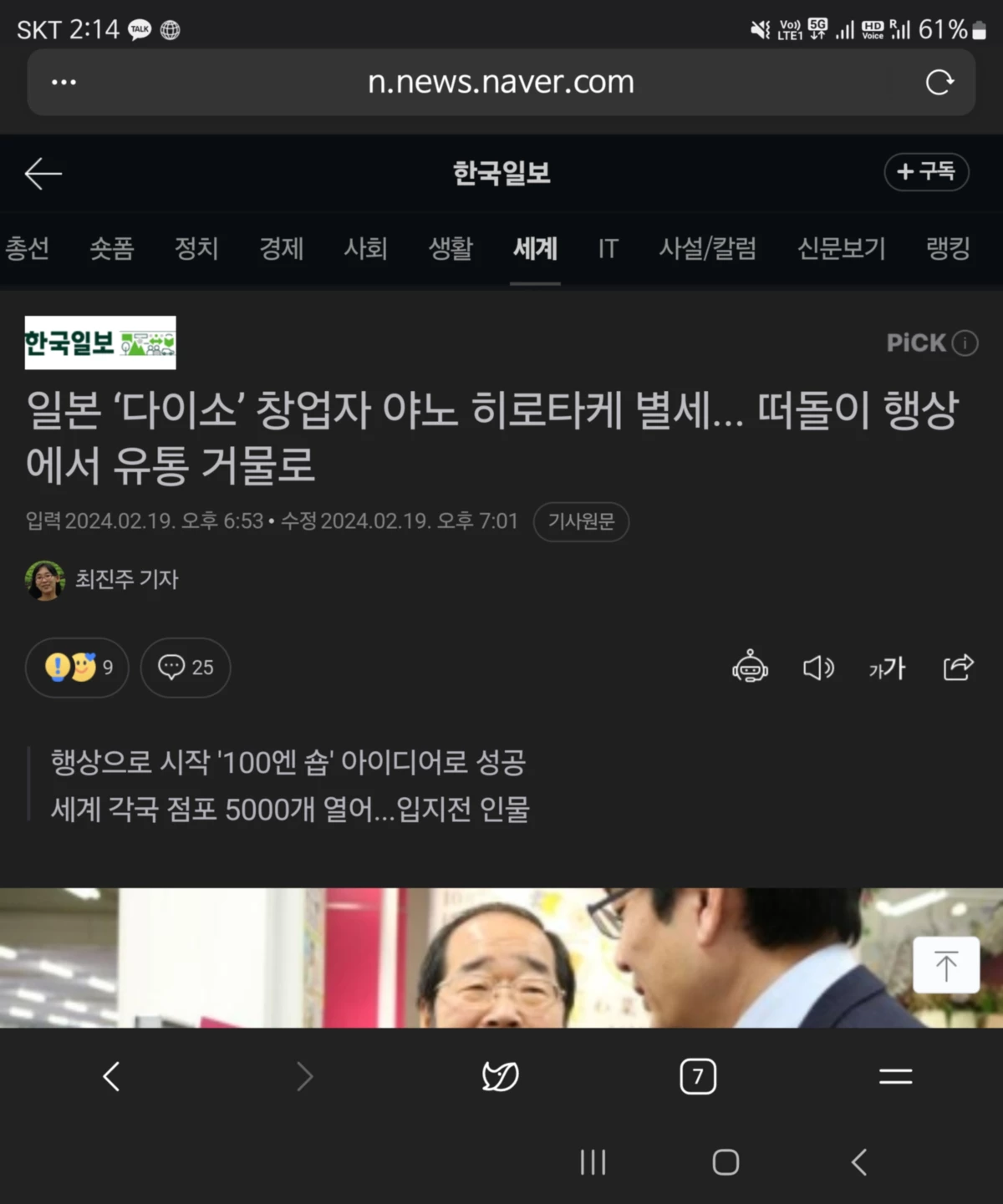Screen dimensions: 1003x1204
Task: React to the article with emoji button
Action: coord(77,668)
